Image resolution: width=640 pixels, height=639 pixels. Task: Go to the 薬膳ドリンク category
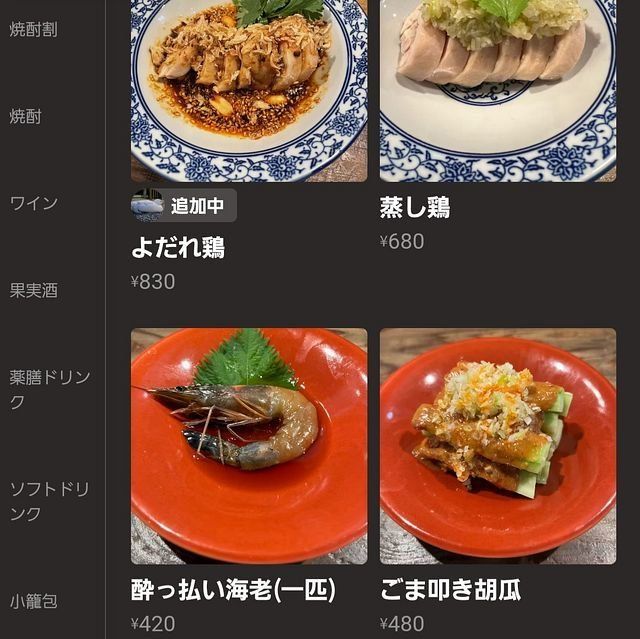point(50,389)
